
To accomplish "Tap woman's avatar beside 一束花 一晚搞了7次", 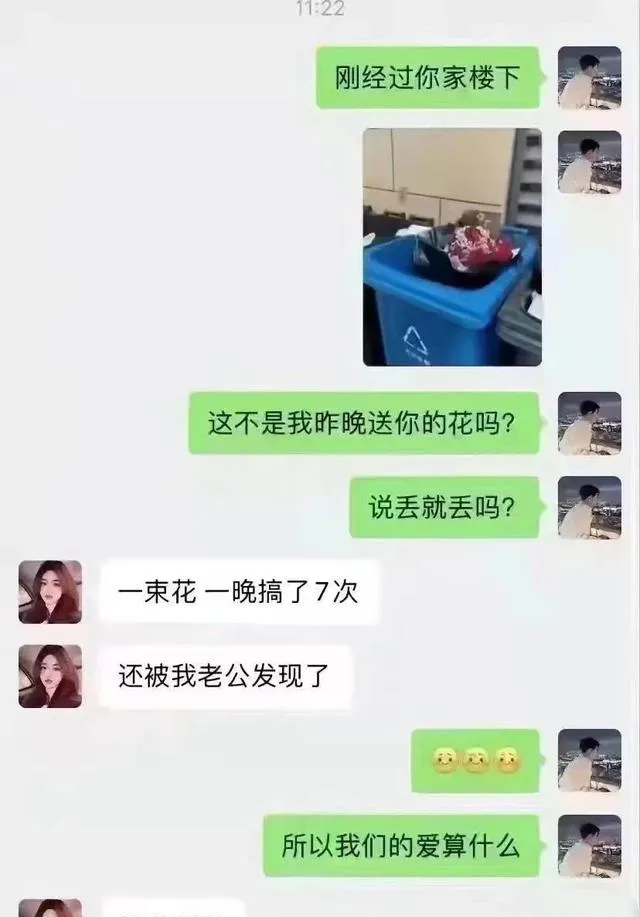I will coord(50,592).
